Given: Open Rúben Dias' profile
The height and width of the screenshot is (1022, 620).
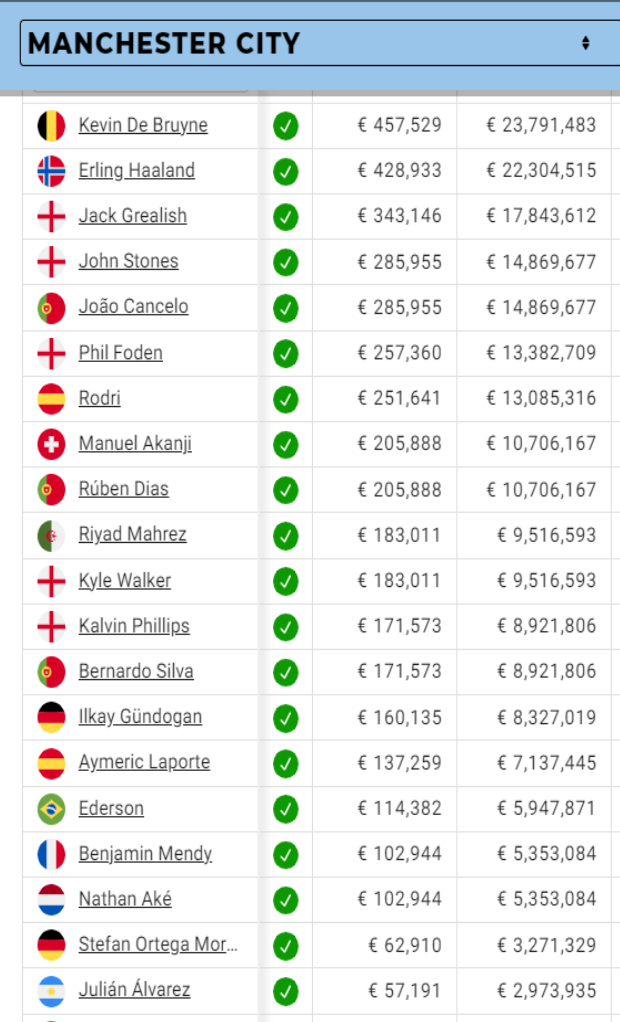Looking at the screenshot, I should click(x=123, y=489).
